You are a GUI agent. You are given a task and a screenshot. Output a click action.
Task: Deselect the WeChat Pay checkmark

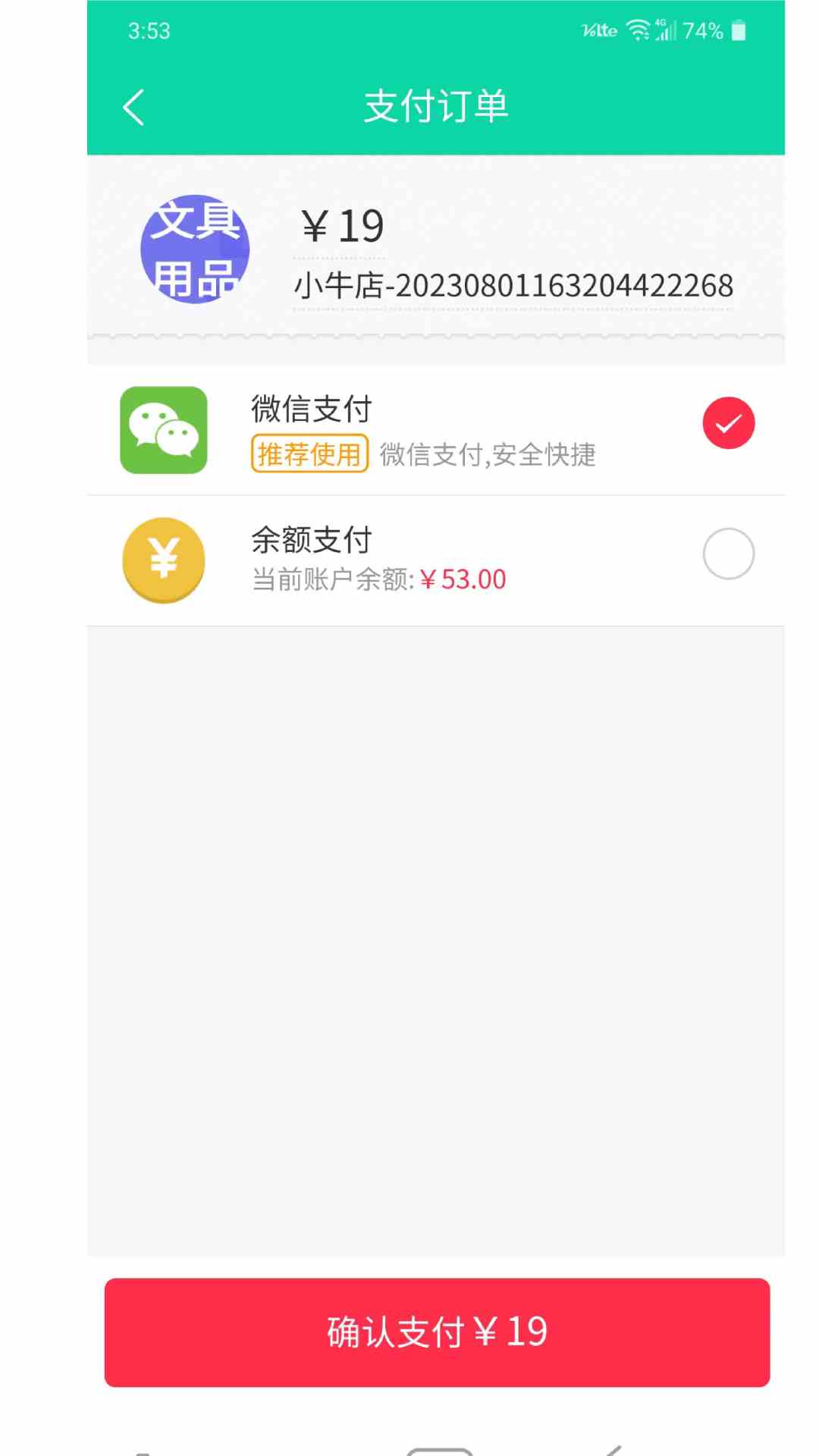[x=728, y=422]
